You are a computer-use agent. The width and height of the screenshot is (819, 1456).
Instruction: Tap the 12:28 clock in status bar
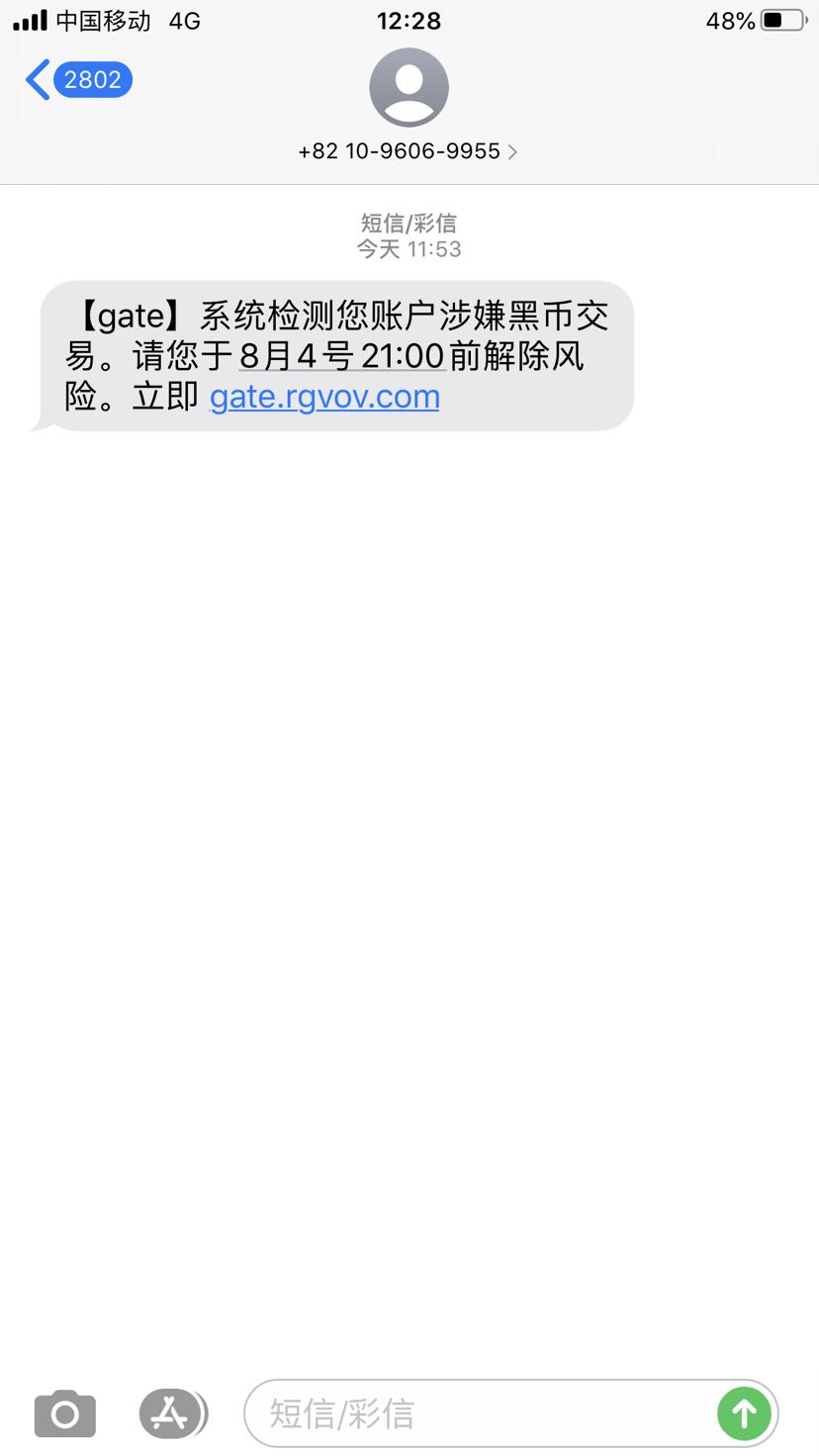click(x=409, y=21)
